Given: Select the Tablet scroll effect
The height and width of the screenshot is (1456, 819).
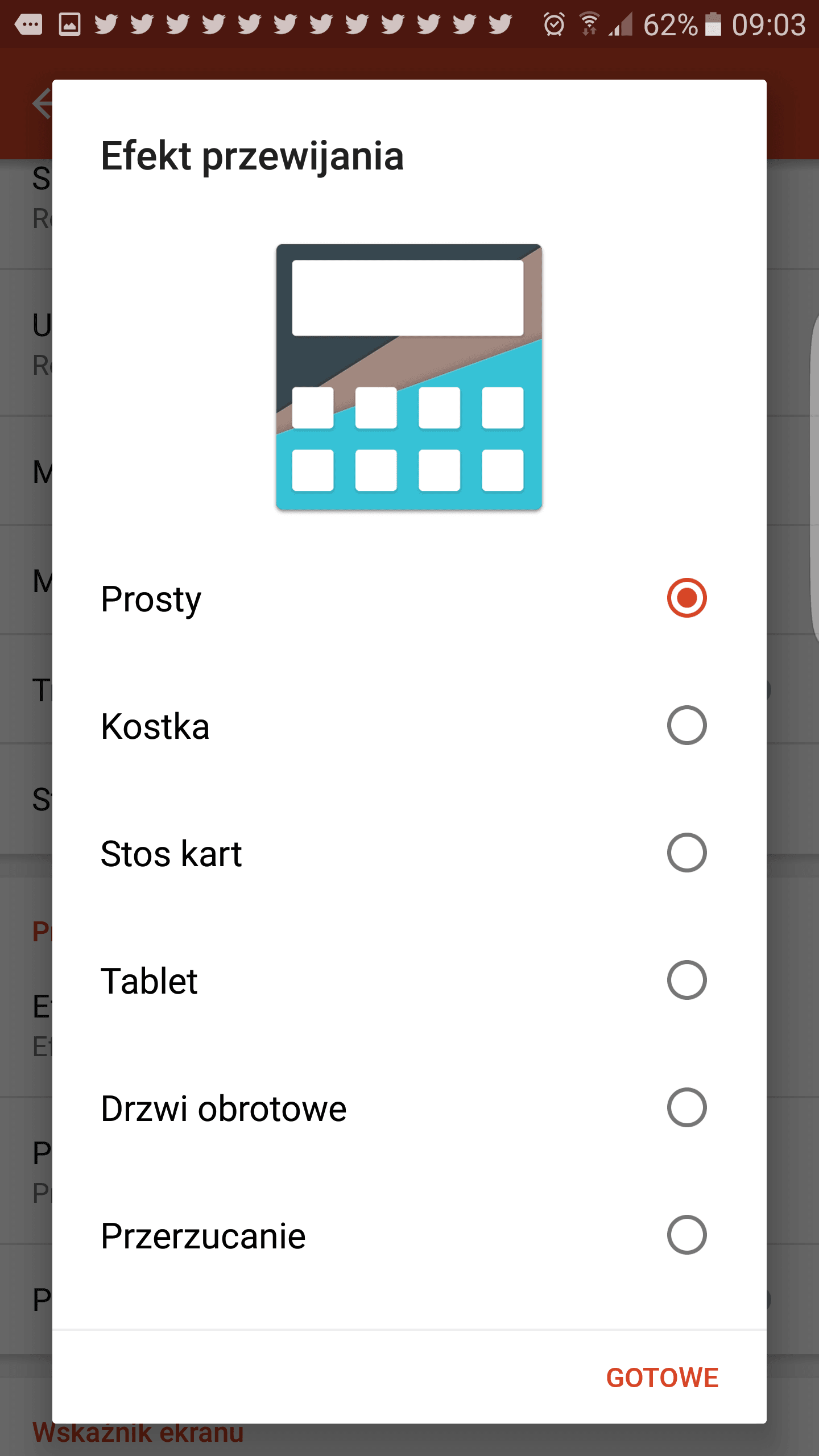Looking at the screenshot, I should (409, 981).
